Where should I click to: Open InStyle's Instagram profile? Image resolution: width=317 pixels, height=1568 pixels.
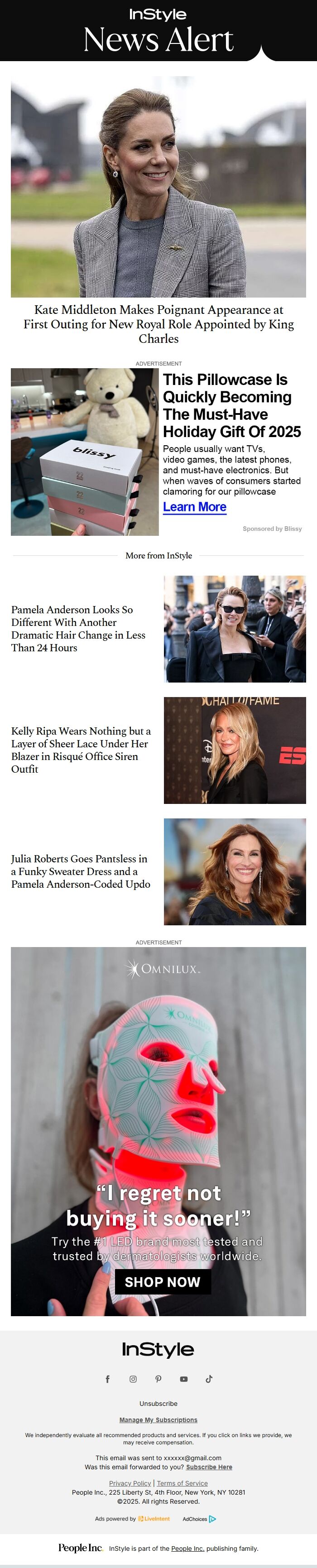[133, 1379]
